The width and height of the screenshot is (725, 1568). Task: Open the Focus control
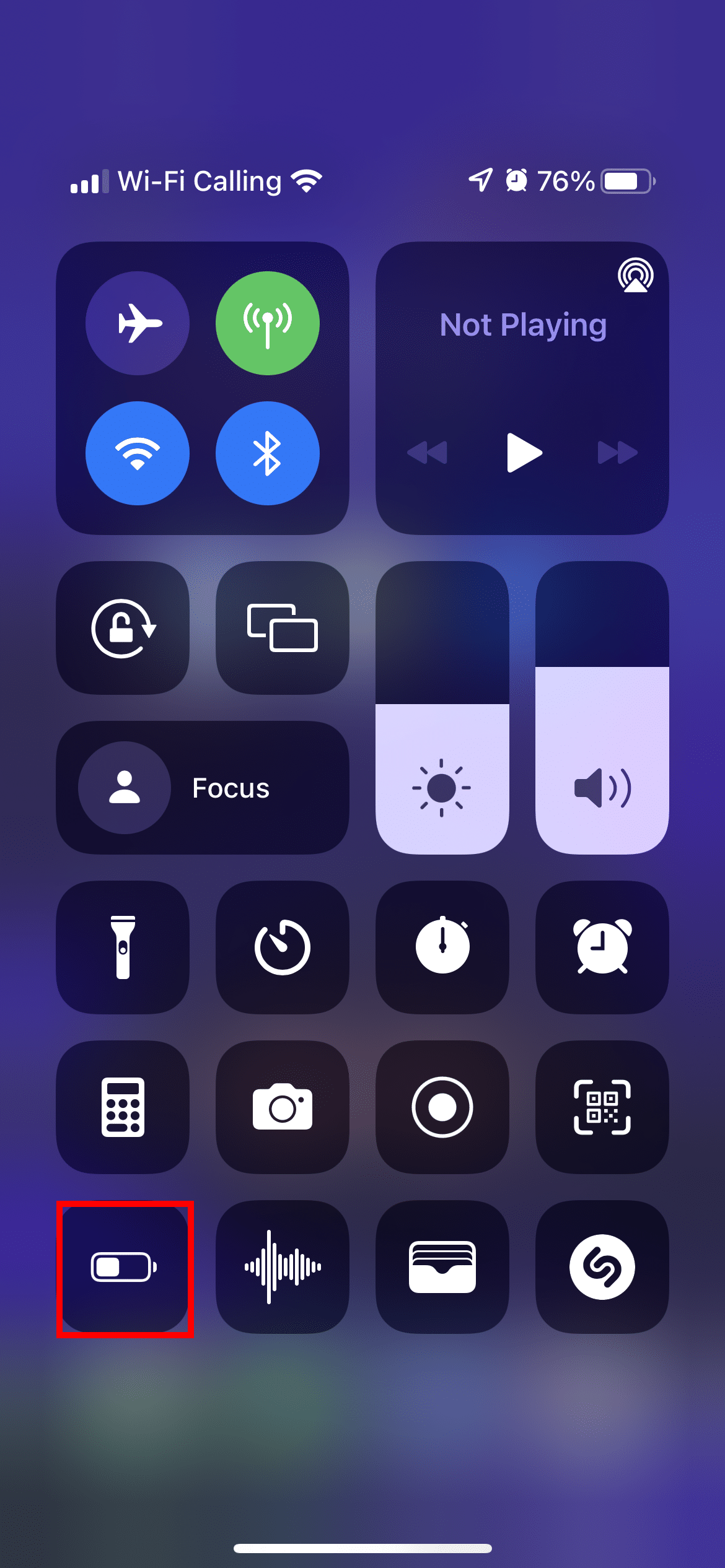click(203, 788)
